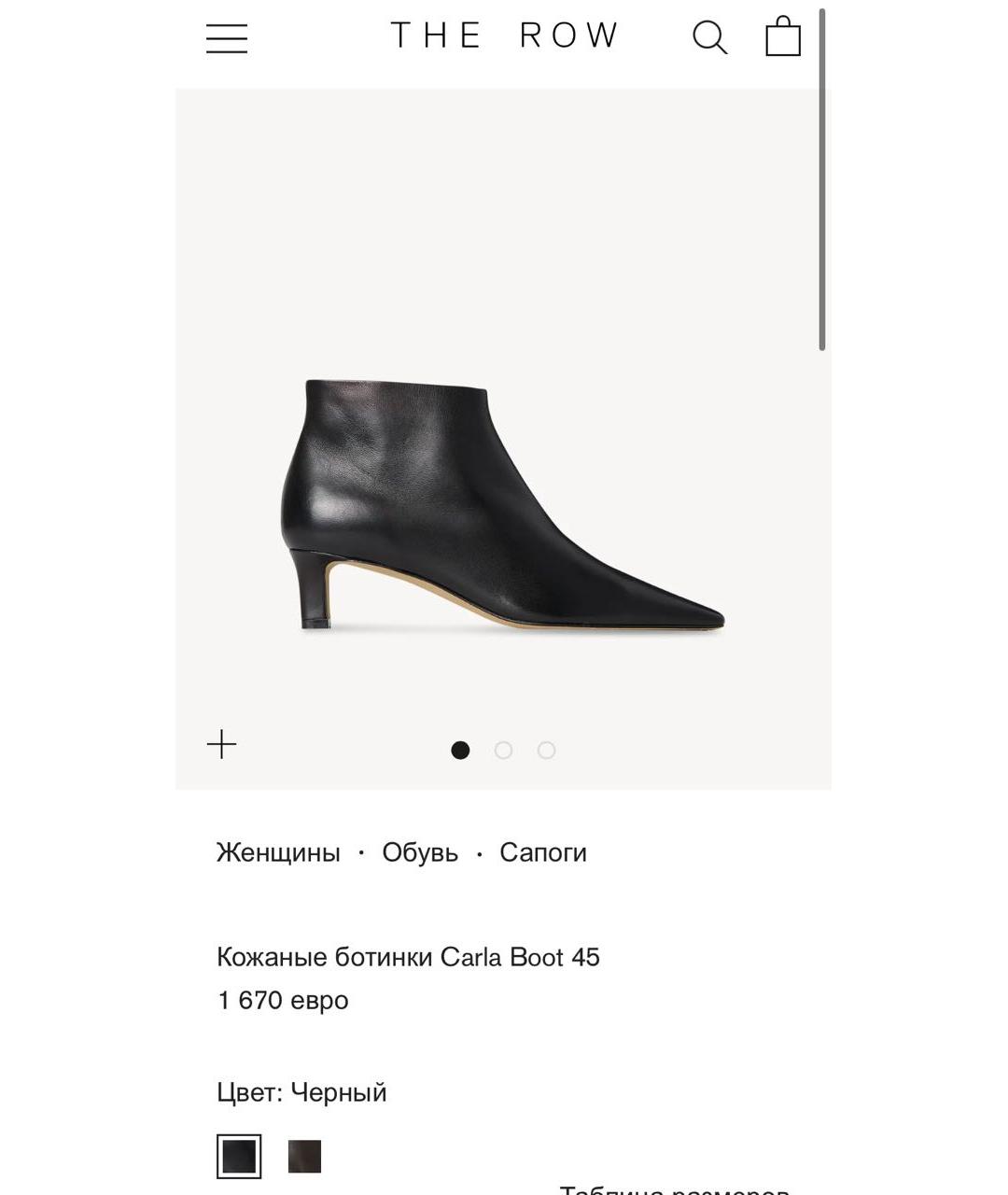1008x1195 pixels.
Task: Open the shopping bag
Action: 782,37
